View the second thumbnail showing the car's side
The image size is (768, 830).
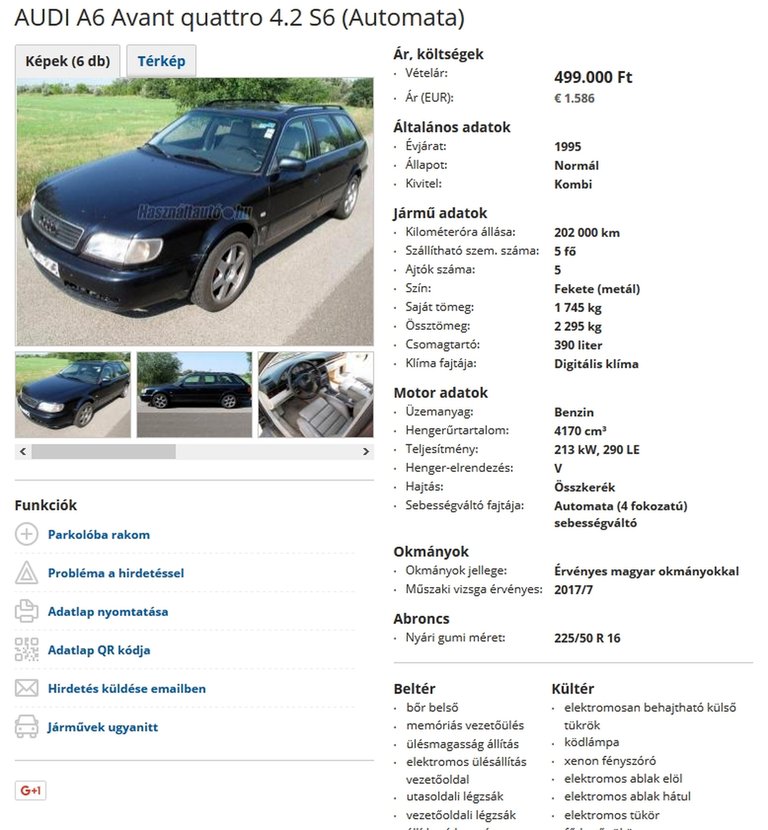tap(194, 394)
